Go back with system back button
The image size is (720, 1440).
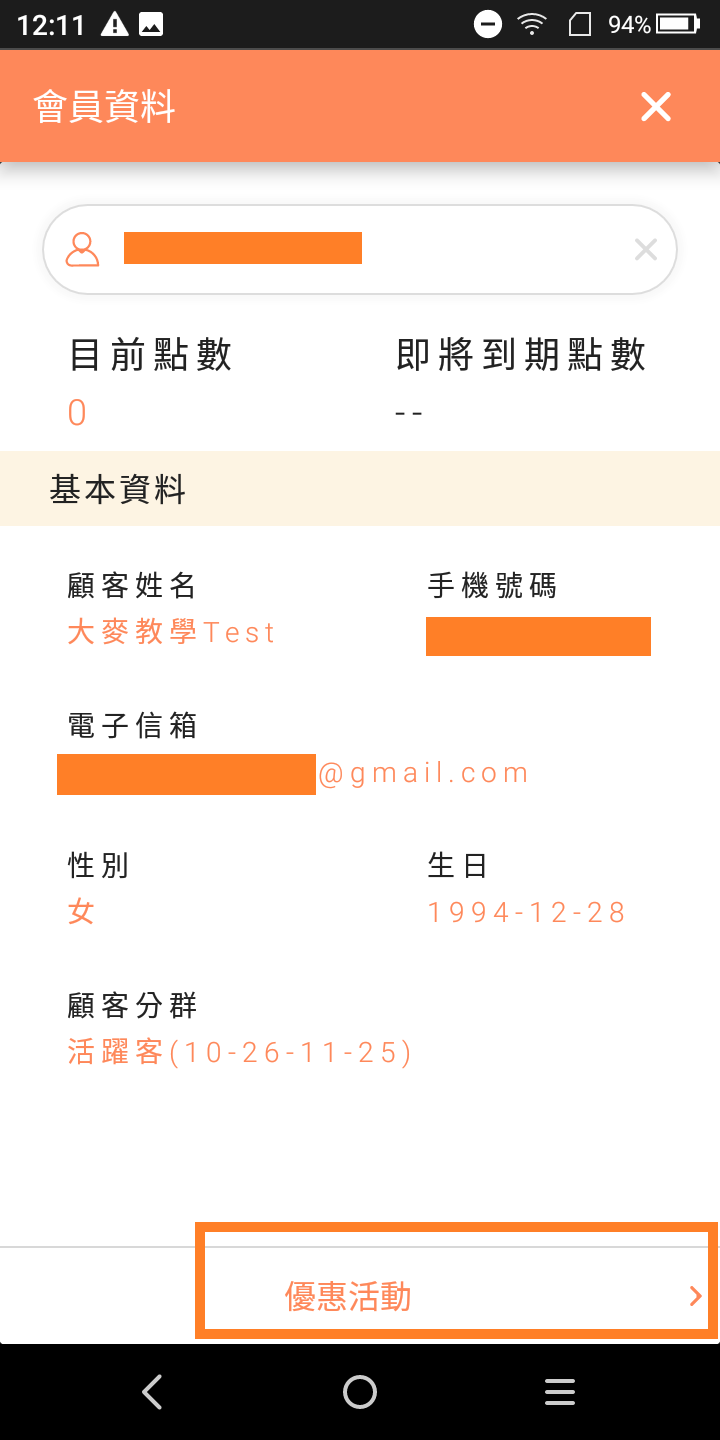coord(152,1392)
